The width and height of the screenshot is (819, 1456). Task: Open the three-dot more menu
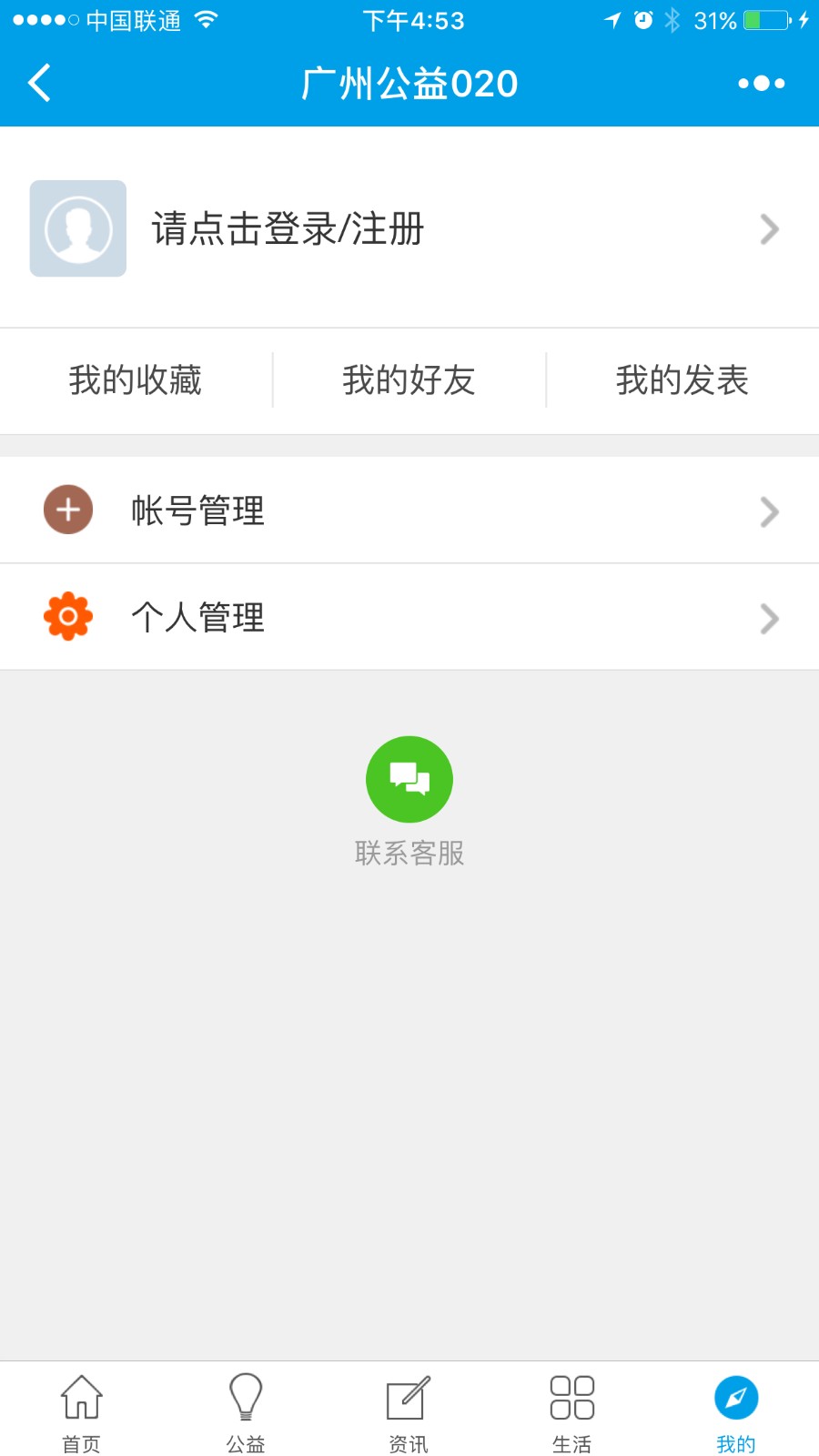(762, 83)
